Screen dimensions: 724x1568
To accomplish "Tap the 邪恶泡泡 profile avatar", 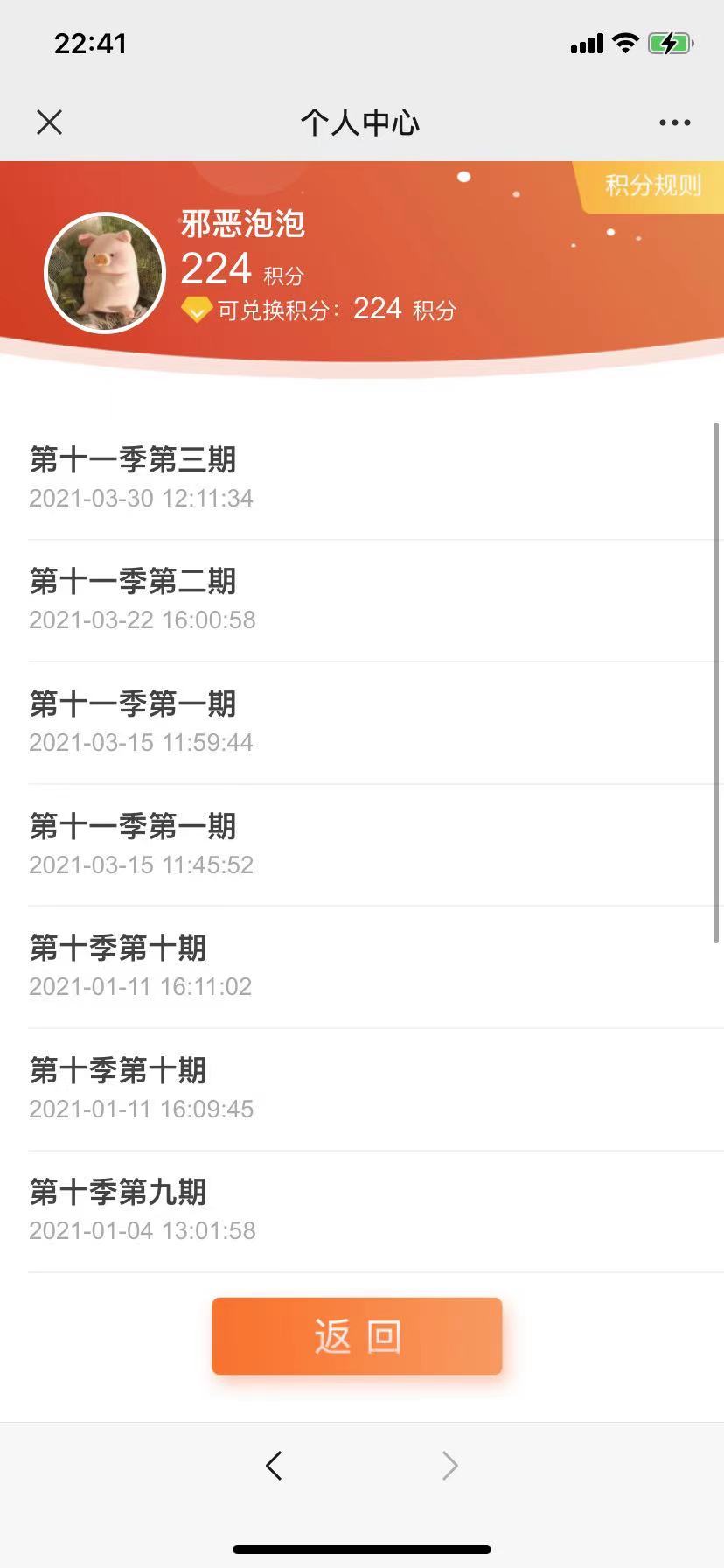I will 105,273.
